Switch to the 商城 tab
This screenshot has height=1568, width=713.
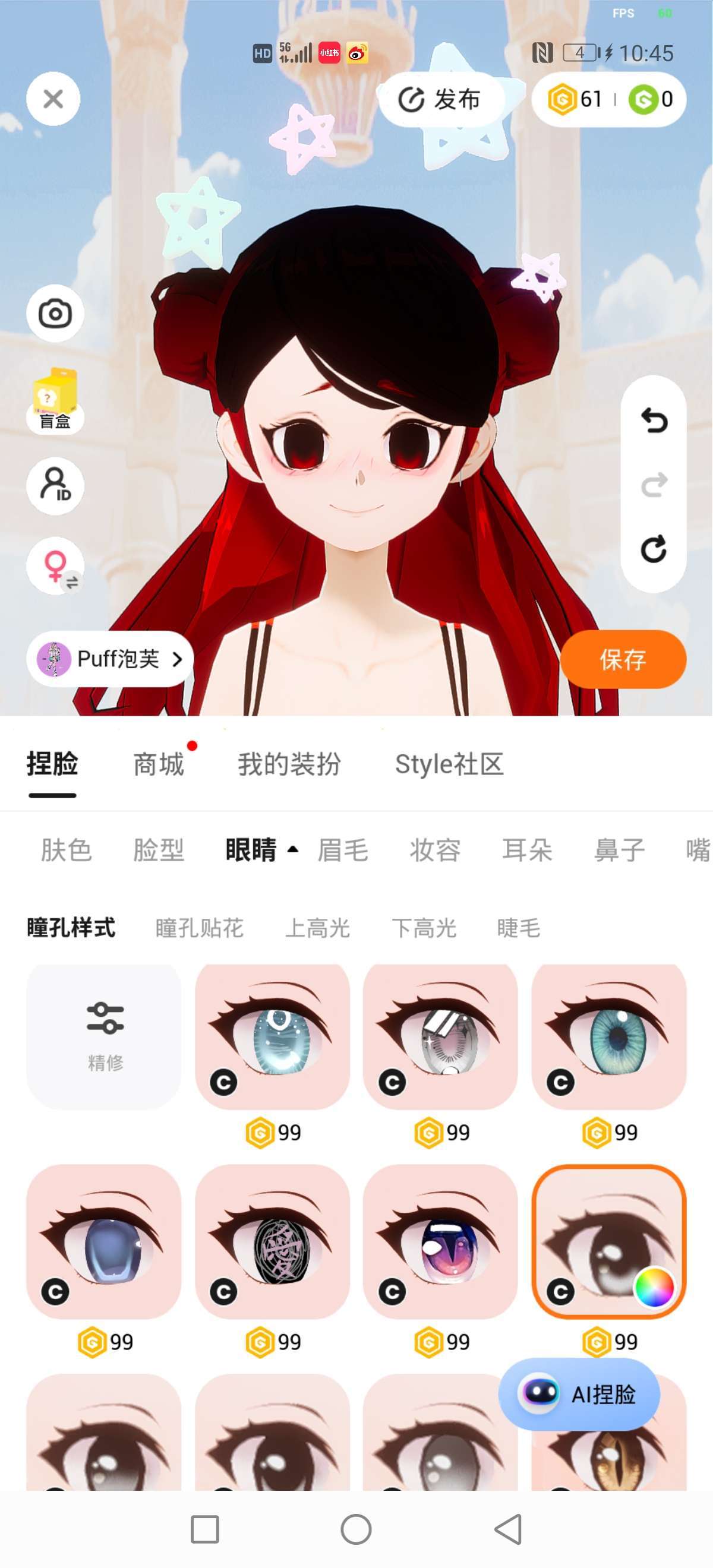pos(158,764)
